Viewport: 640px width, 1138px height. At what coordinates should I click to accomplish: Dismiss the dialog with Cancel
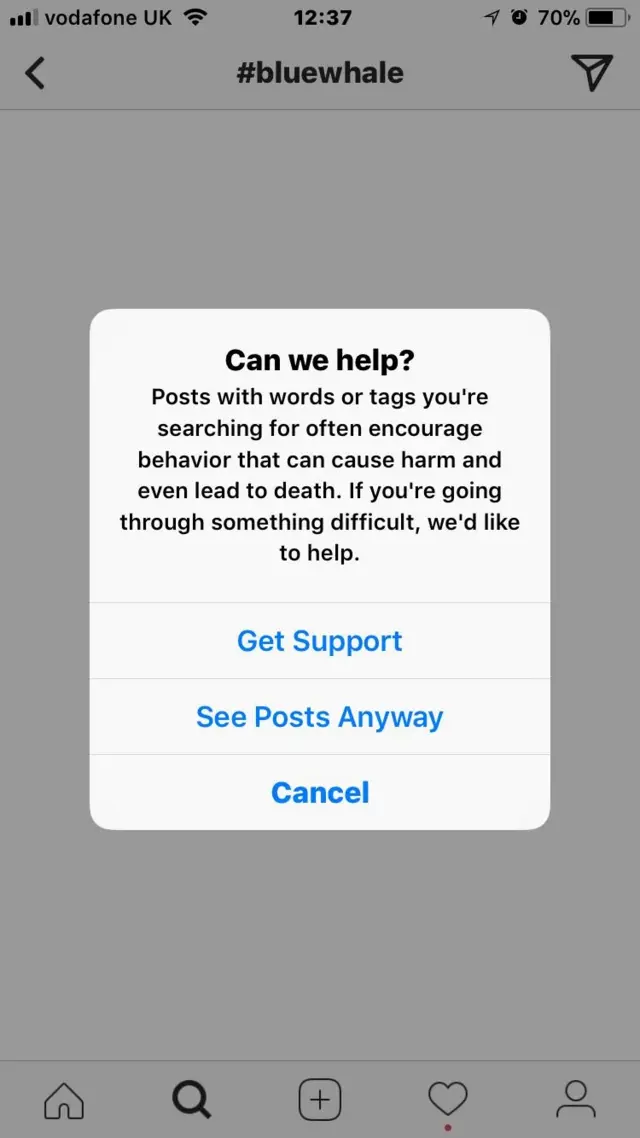coord(319,793)
